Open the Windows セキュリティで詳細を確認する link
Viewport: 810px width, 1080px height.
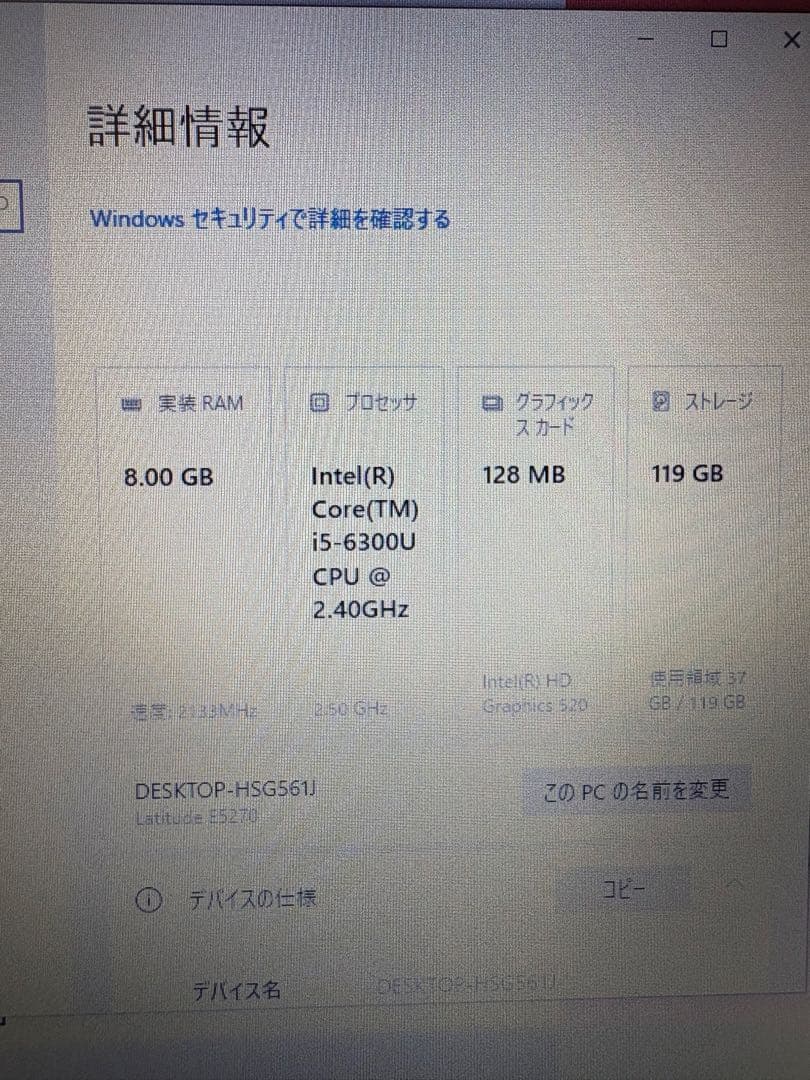click(270, 219)
